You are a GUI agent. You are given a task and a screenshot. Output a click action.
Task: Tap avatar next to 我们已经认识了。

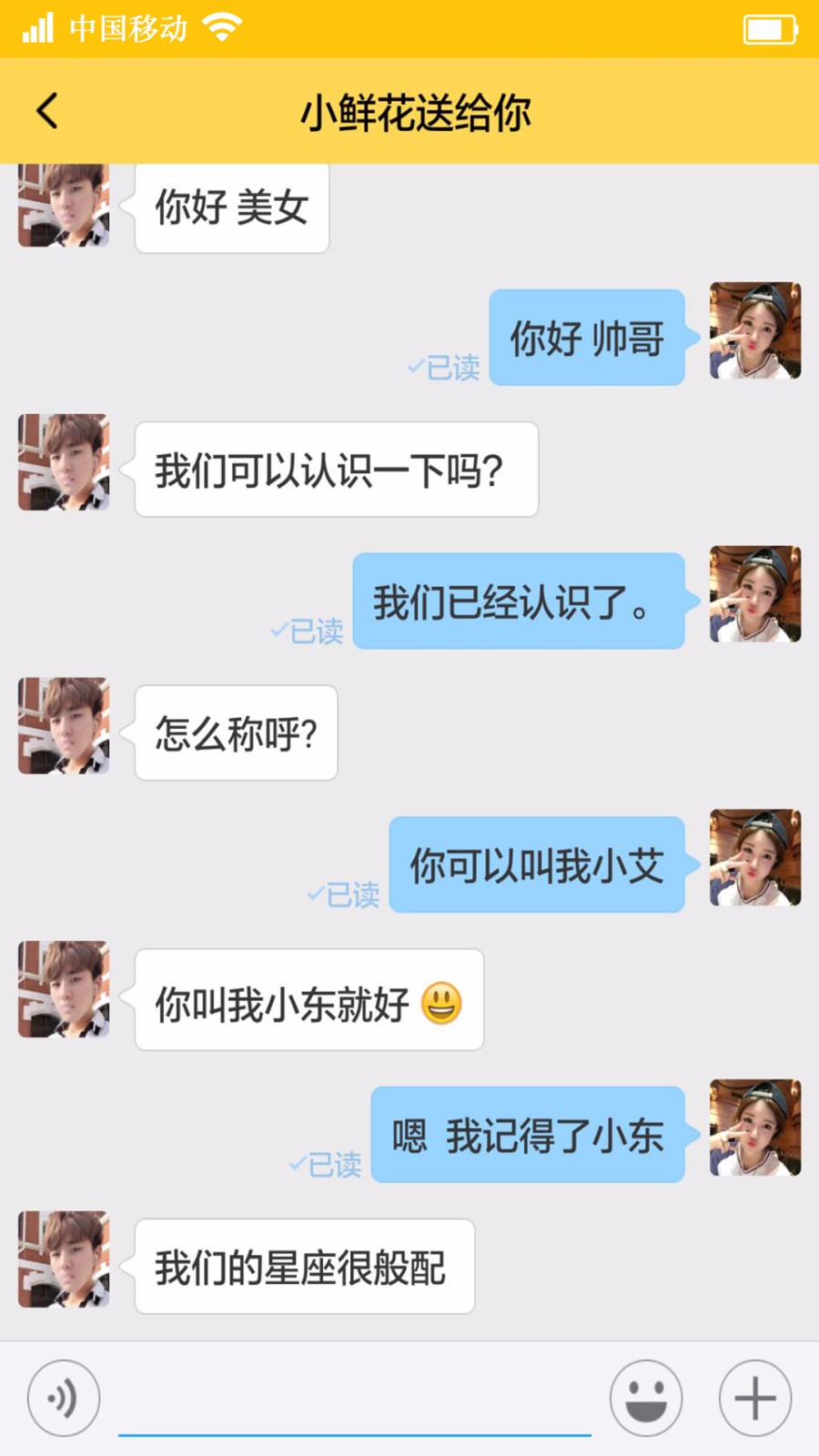coord(754,594)
